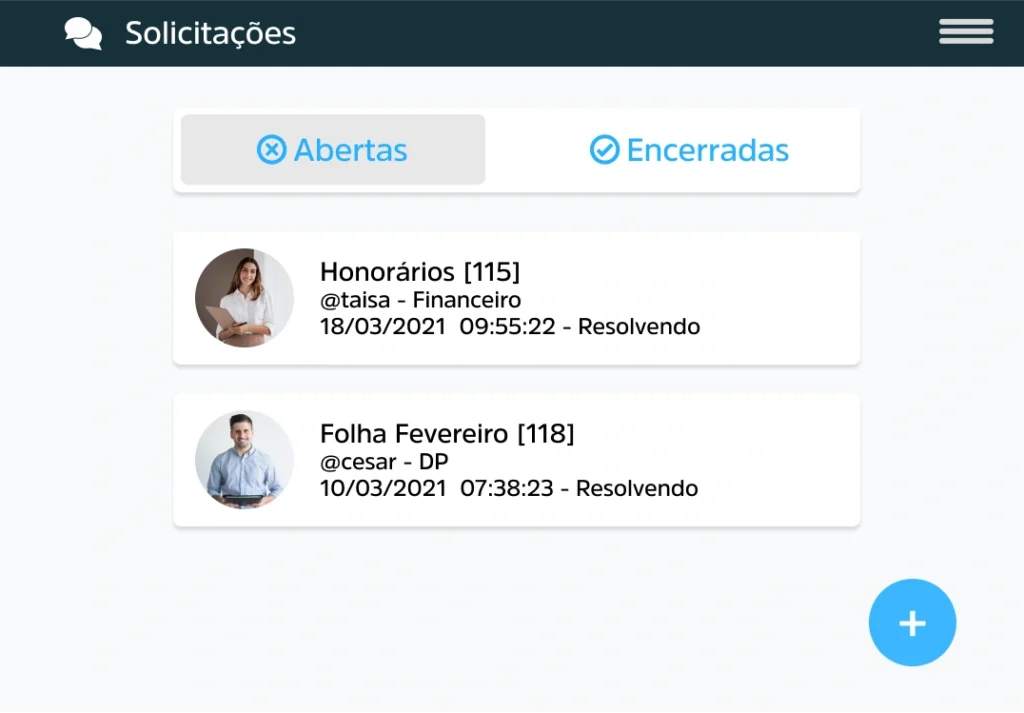Screen dimensions: 1024x713
Task: Open the Folha Fevereiro [118] request
Action: coord(516,460)
